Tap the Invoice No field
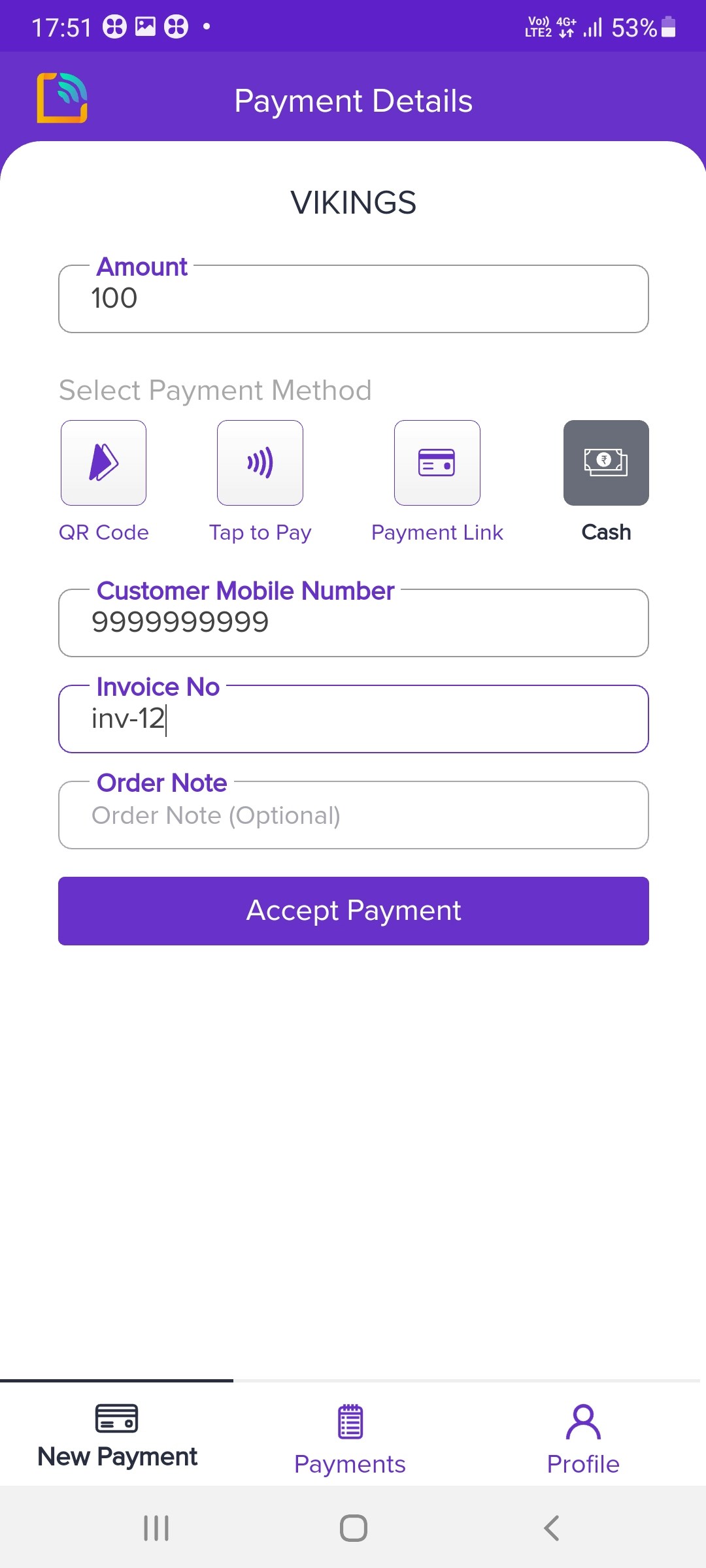Viewport: 706px width, 1568px height. [353, 719]
